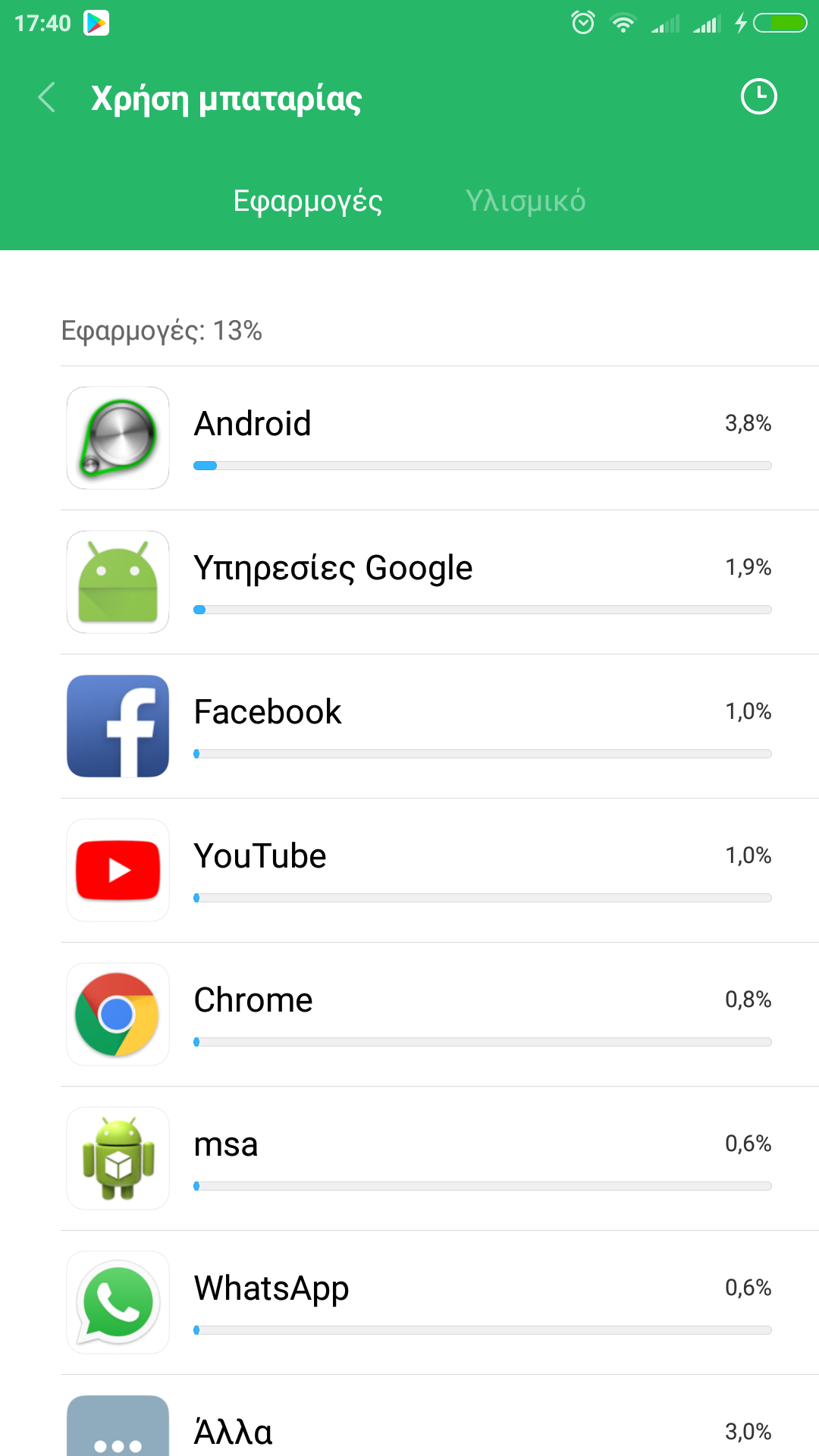Select the Εφαρμογές tab
The width and height of the screenshot is (819, 1456).
click(307, 201)
